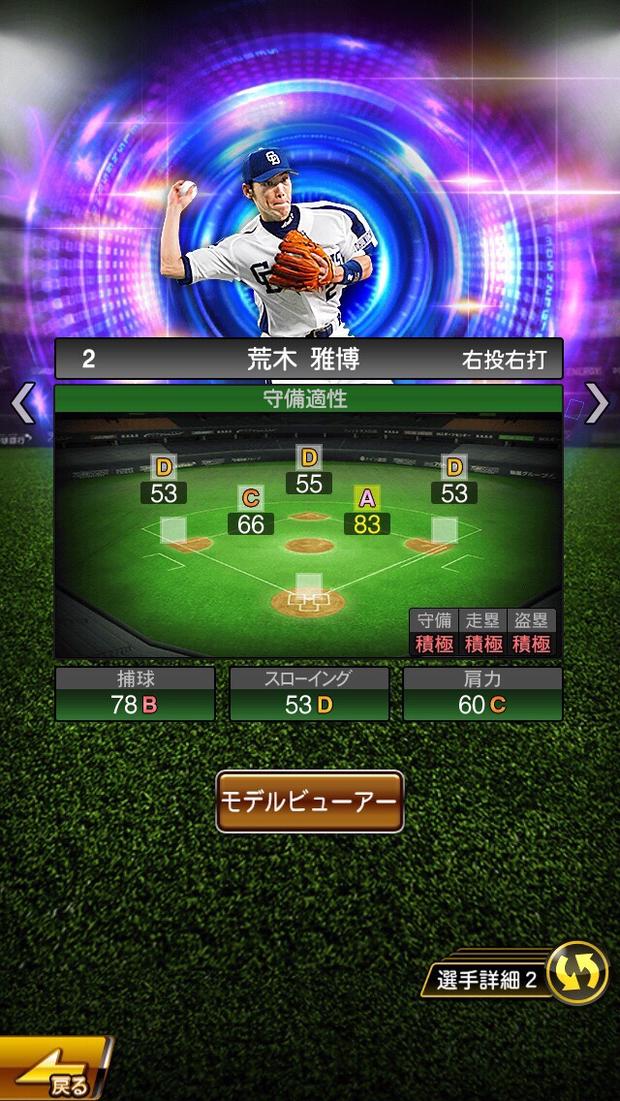Open the モデルビューアー model viewer
620x1101 pixels.
tap(310, 802)
